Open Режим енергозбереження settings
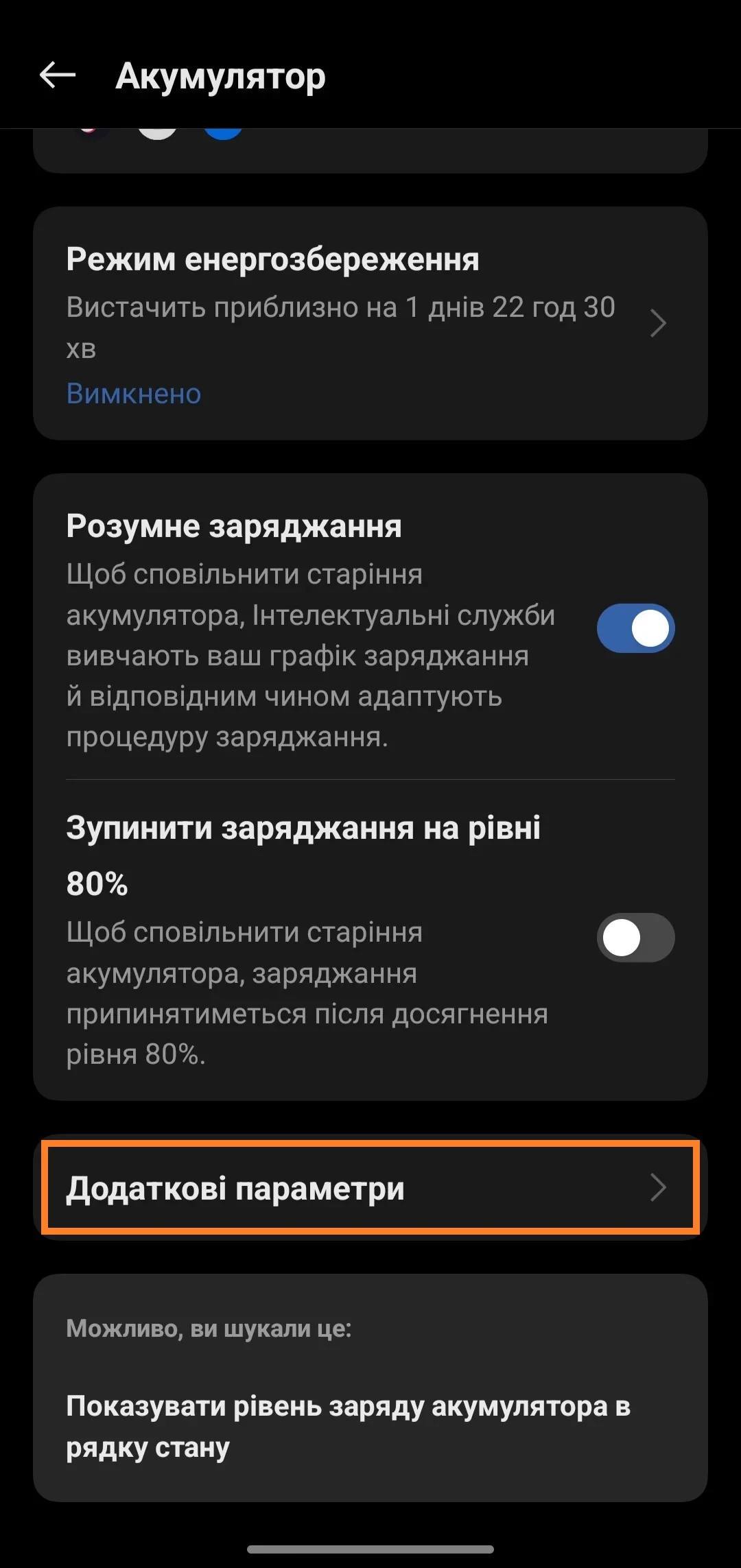Screen dimensions: 741x1568 [369, 324]
